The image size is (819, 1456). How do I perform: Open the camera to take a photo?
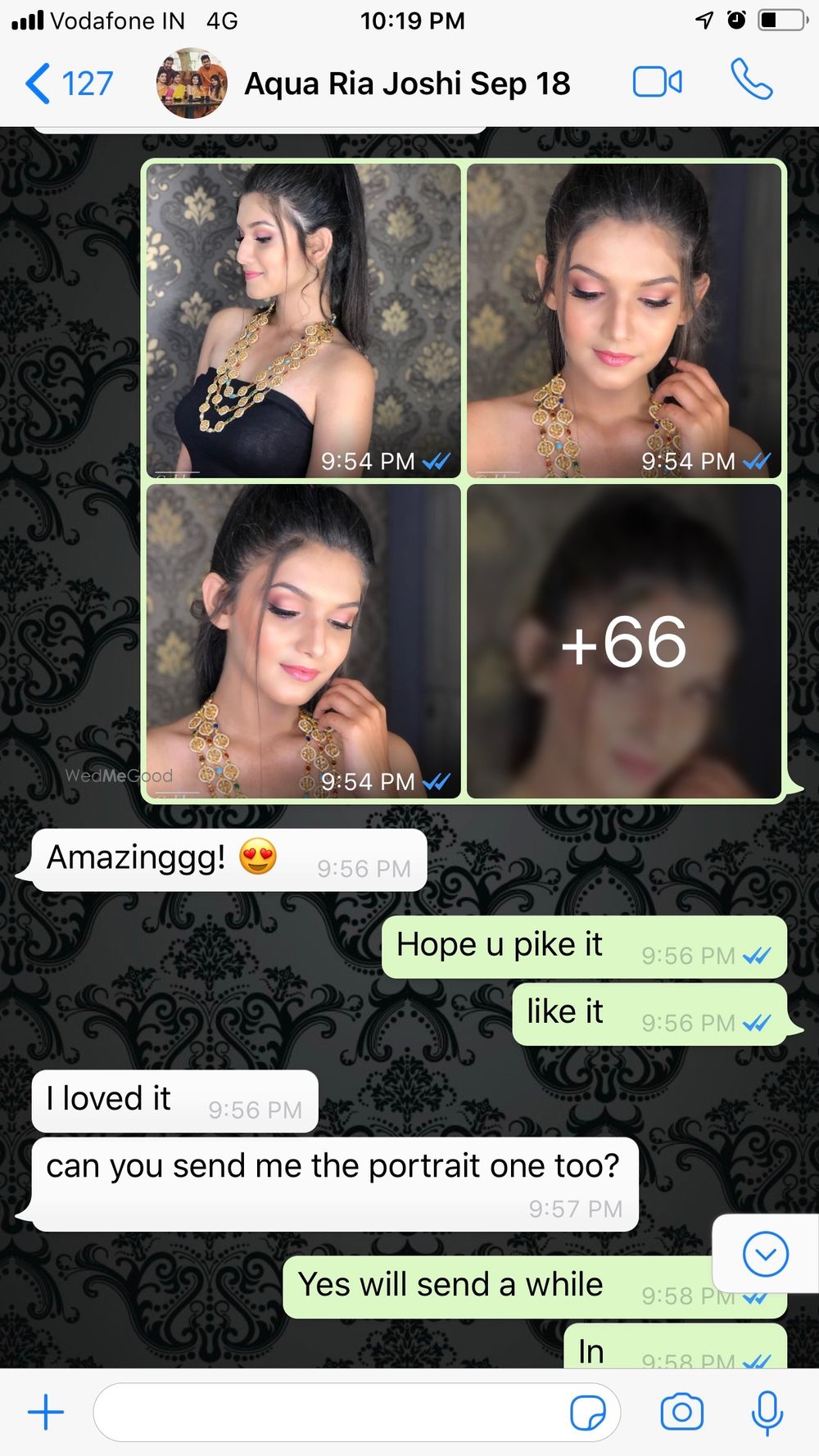point(681,1413)
